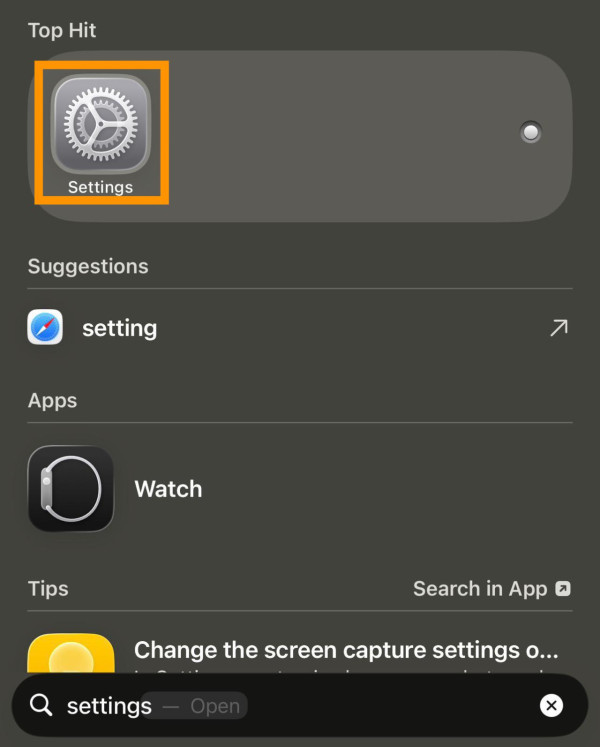This screenshot has width=600, height=747.
Task: Open the 'setting' Safari search suggestion
Action: pos(119,328)
